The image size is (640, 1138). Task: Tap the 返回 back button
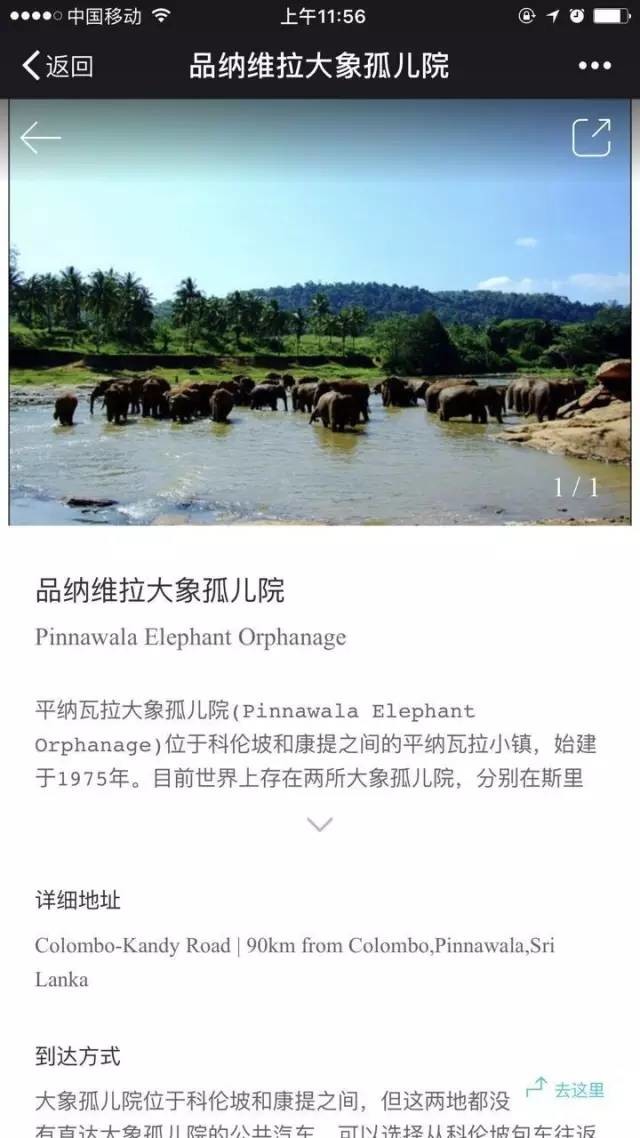click(57, 66)
